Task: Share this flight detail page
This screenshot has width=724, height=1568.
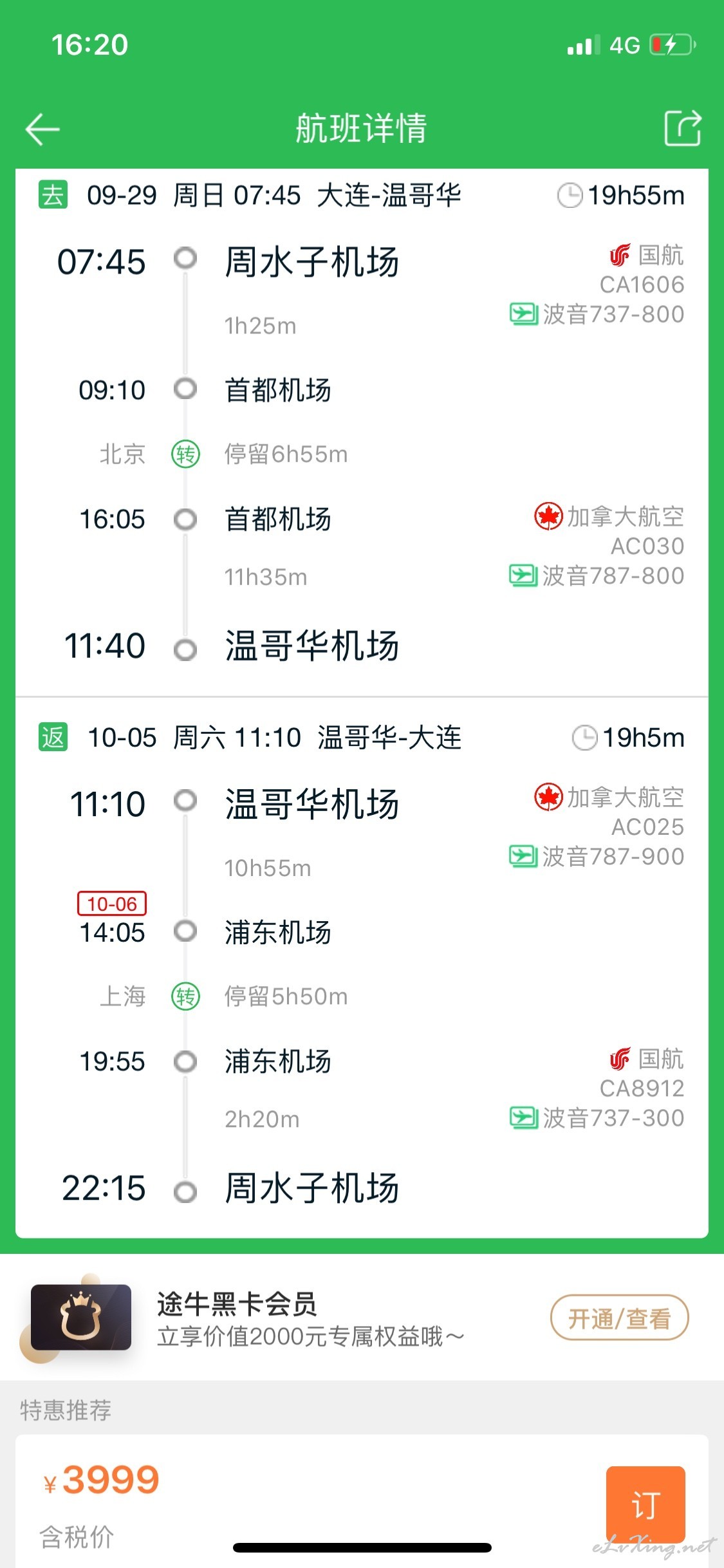Action: 682,128
